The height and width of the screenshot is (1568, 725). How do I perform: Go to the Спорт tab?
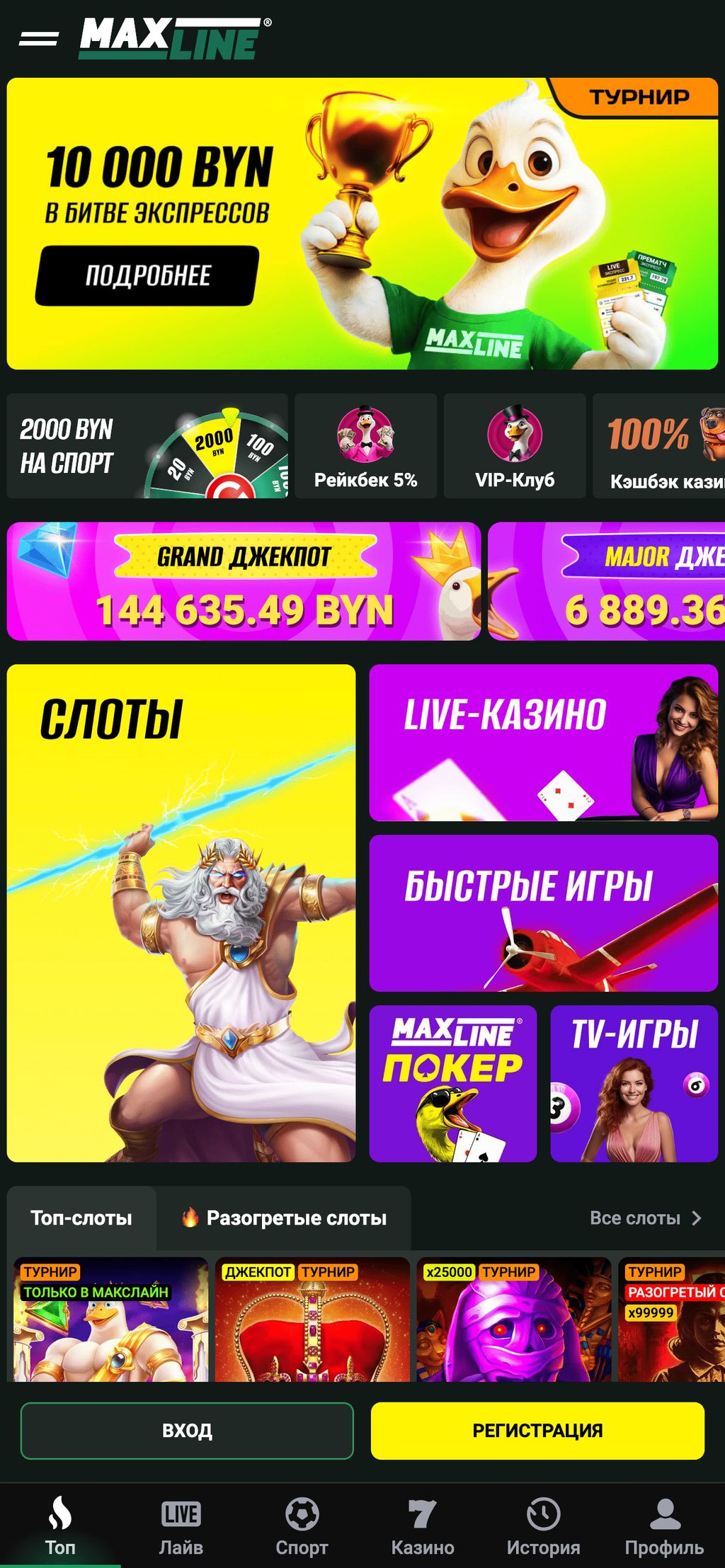point(302,1528)
